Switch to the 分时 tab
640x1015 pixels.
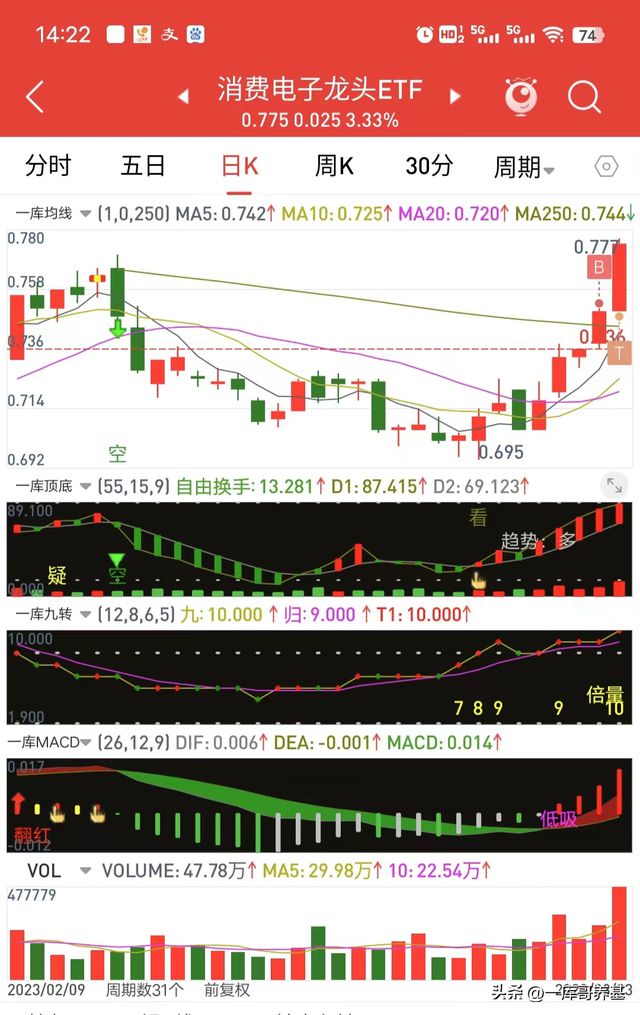48,166
